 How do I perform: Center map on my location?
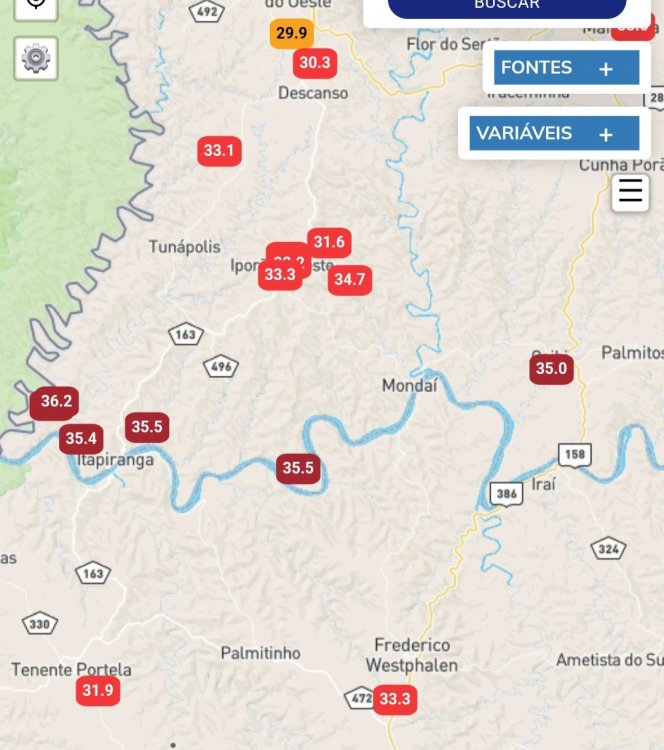pos(36,5)
